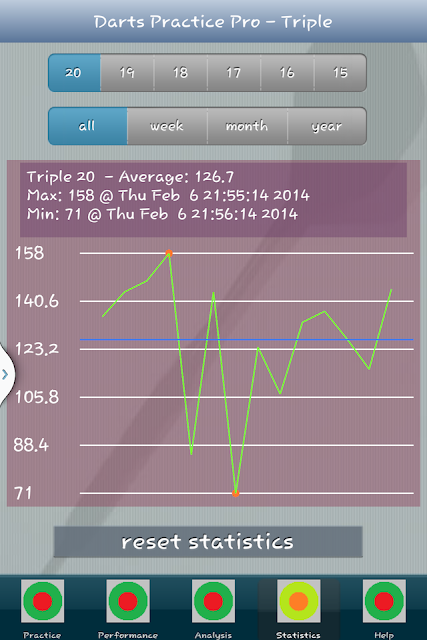Select the 19 segment
The height and width of the screenshot is (640, 427).
point(127,73)
